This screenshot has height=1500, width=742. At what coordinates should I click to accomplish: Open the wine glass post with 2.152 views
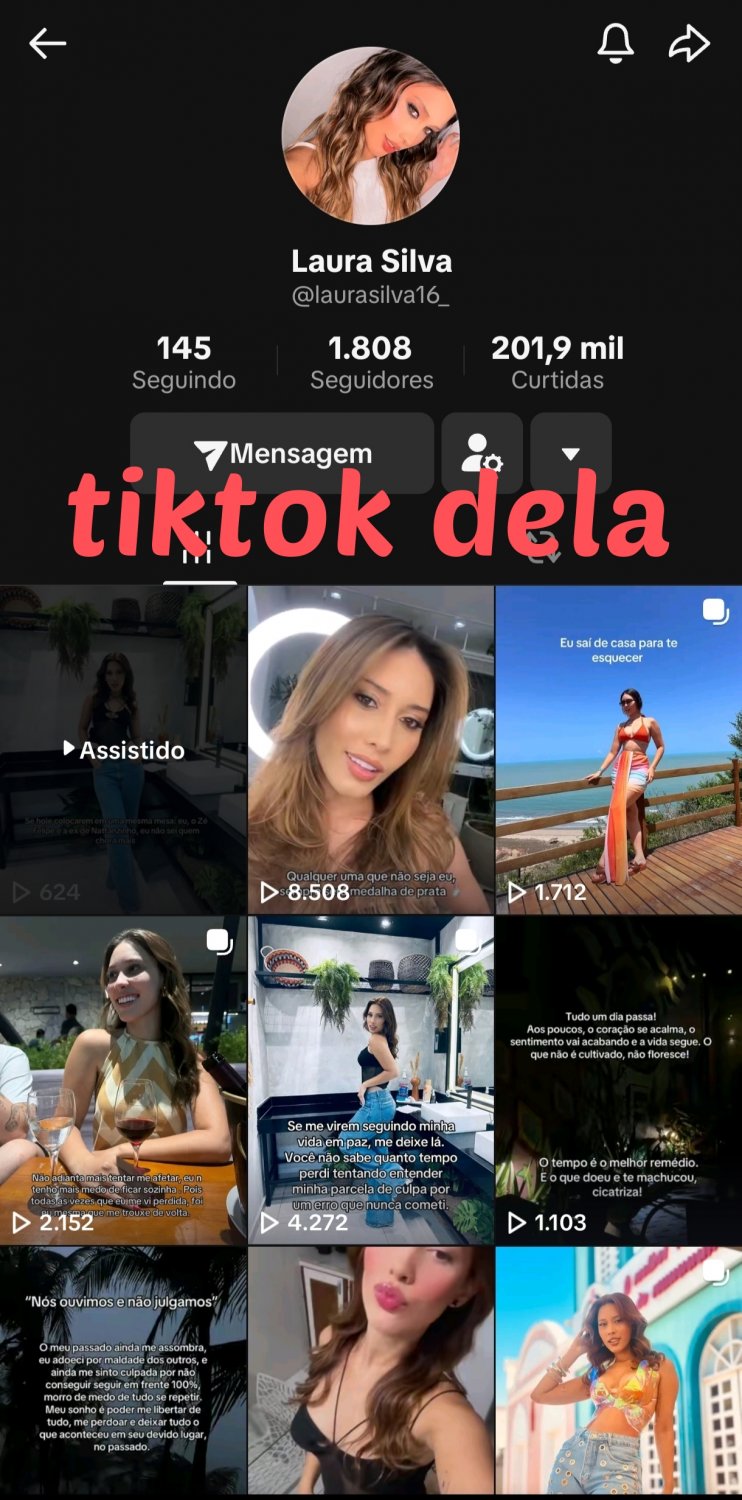pos(123,1080)
